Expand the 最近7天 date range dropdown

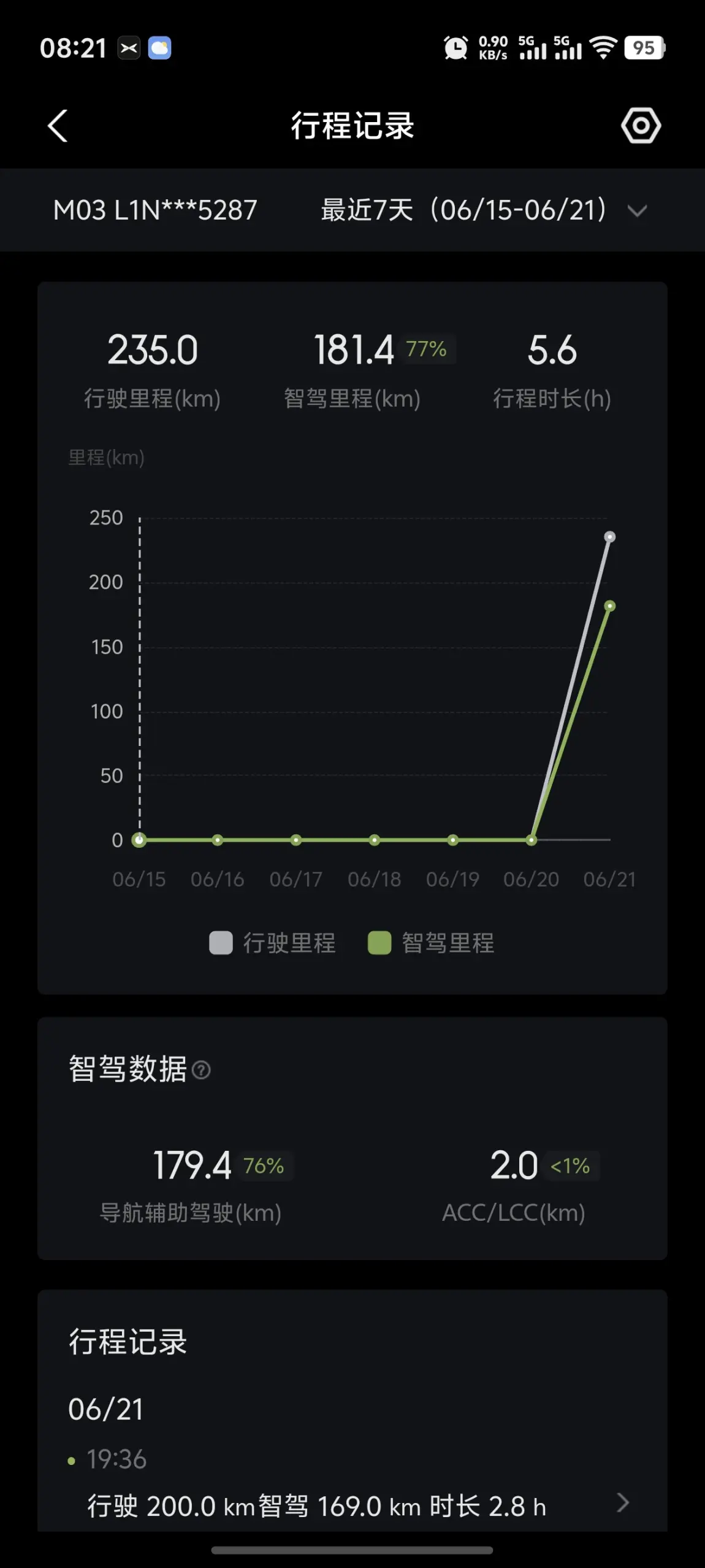point(484,210)
